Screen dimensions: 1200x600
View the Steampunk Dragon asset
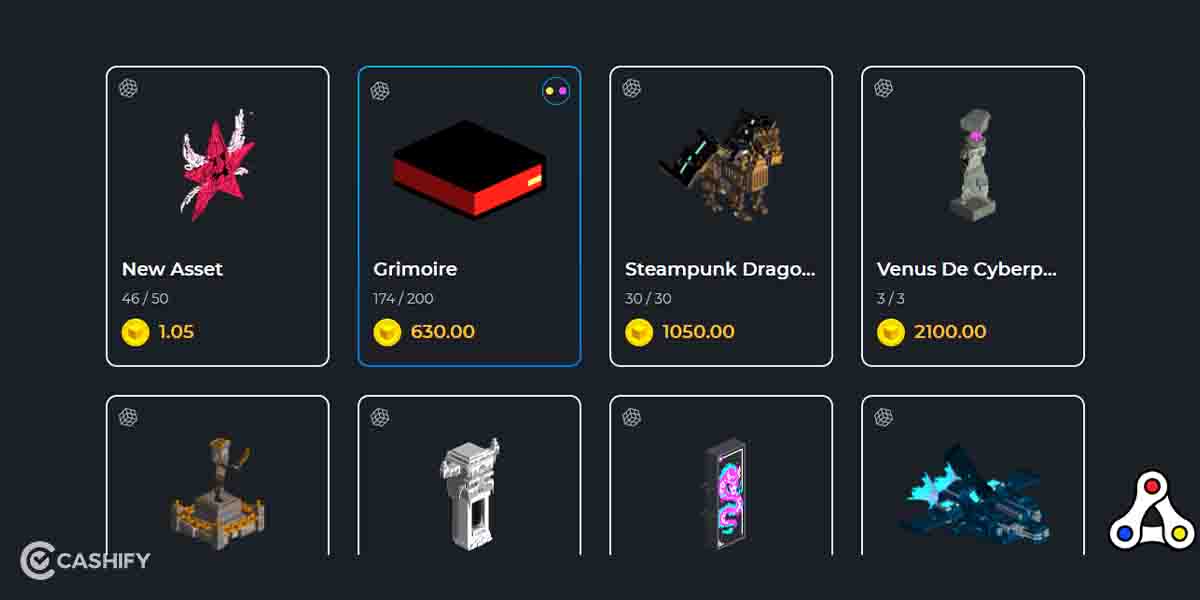(x=720, y=215)
